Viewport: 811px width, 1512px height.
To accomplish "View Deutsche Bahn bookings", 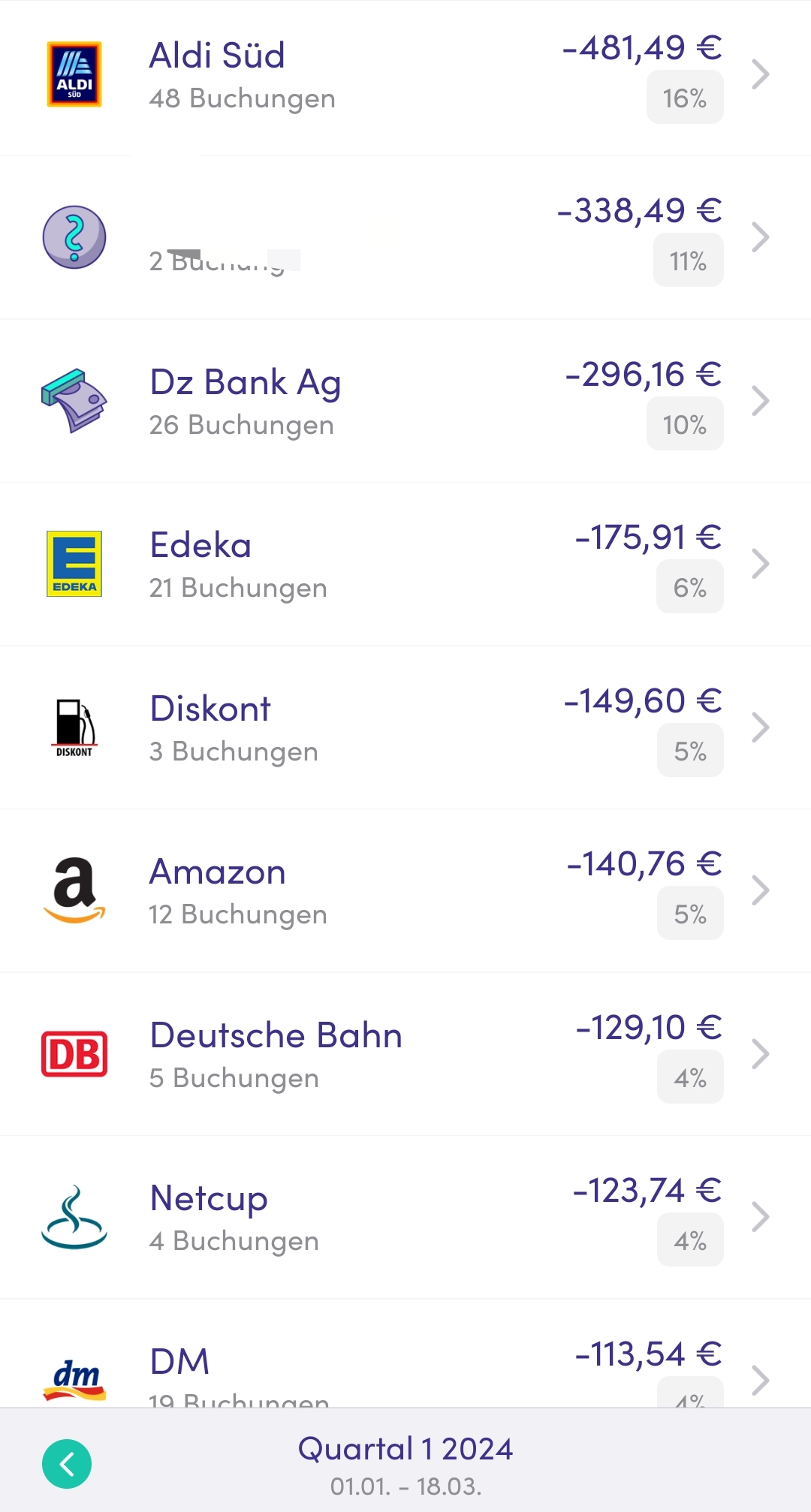I will (x=405, y=1054).
